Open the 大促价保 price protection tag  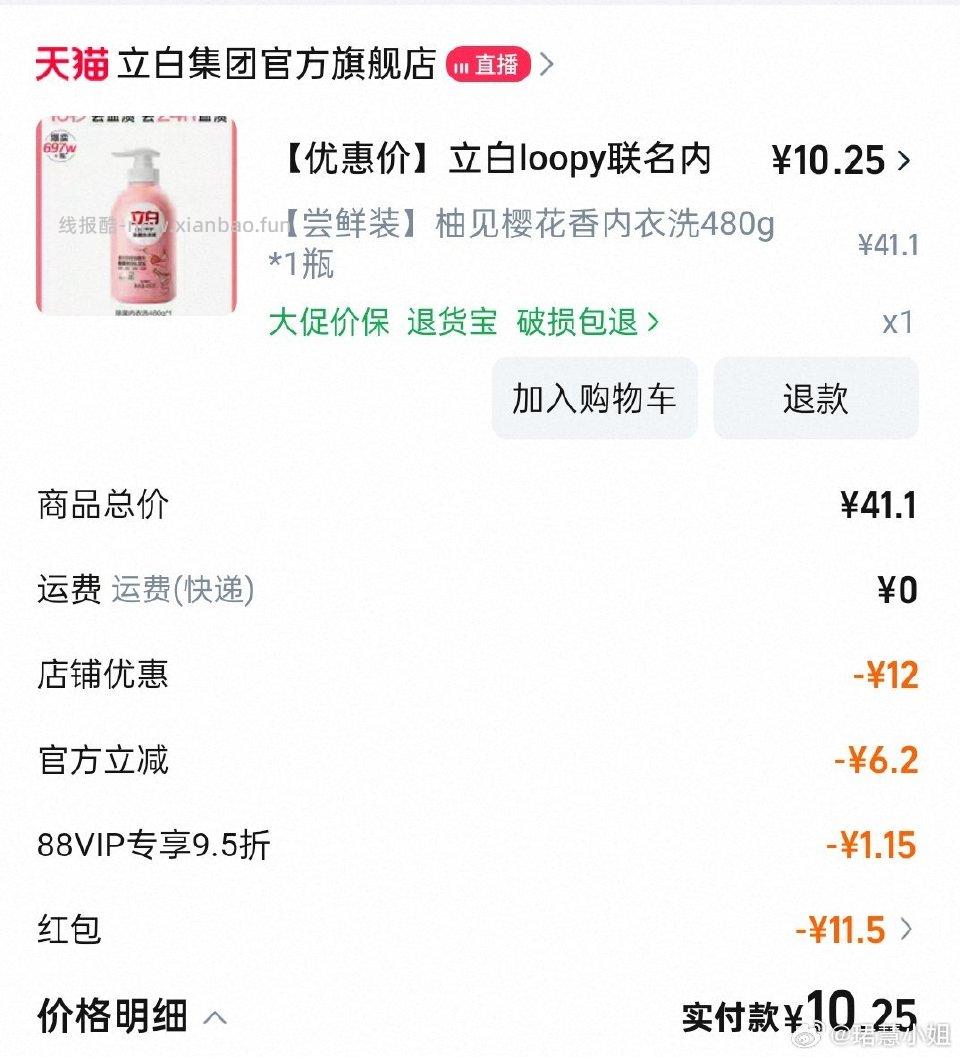(x=329, y=322)
